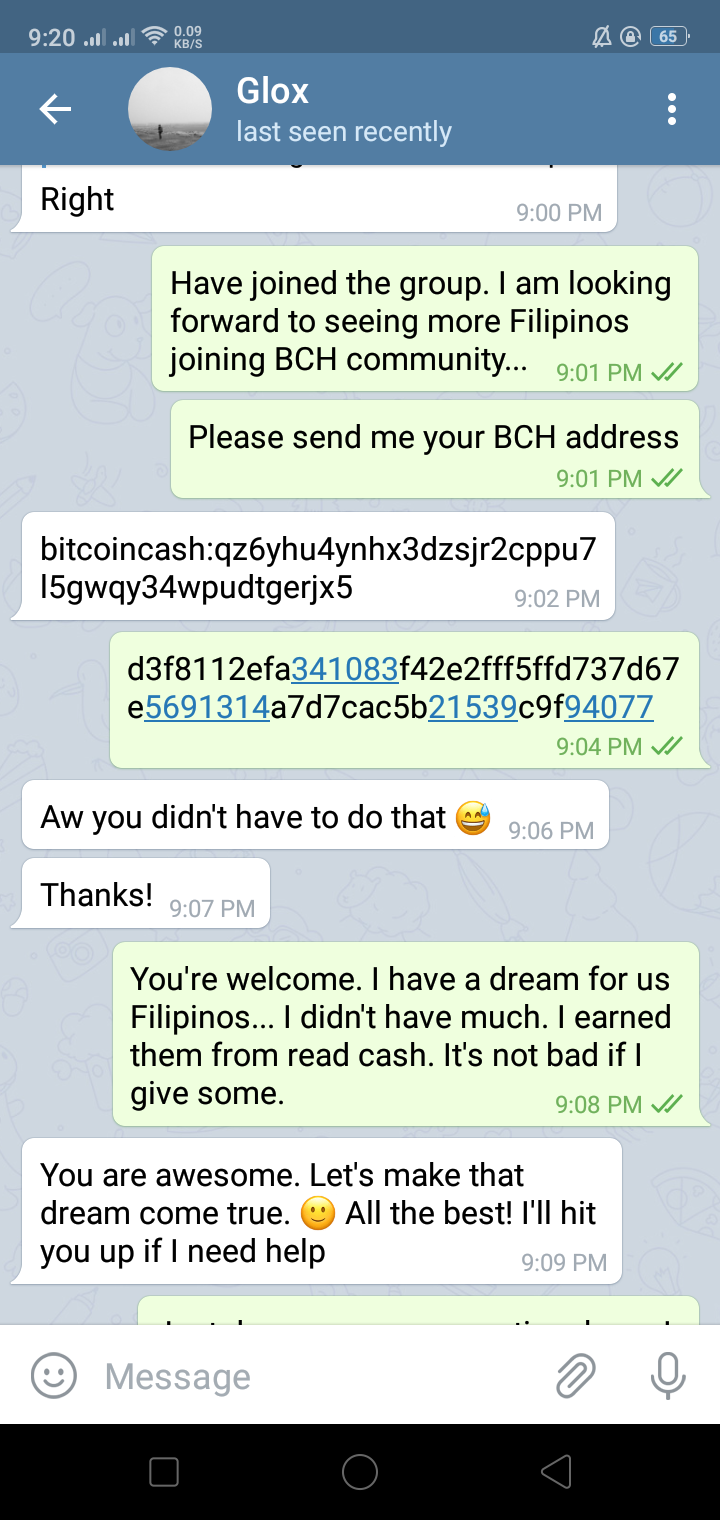Screen dimensions: 720x1520
Task: Go back to the chat list
Action: (55, 109)
